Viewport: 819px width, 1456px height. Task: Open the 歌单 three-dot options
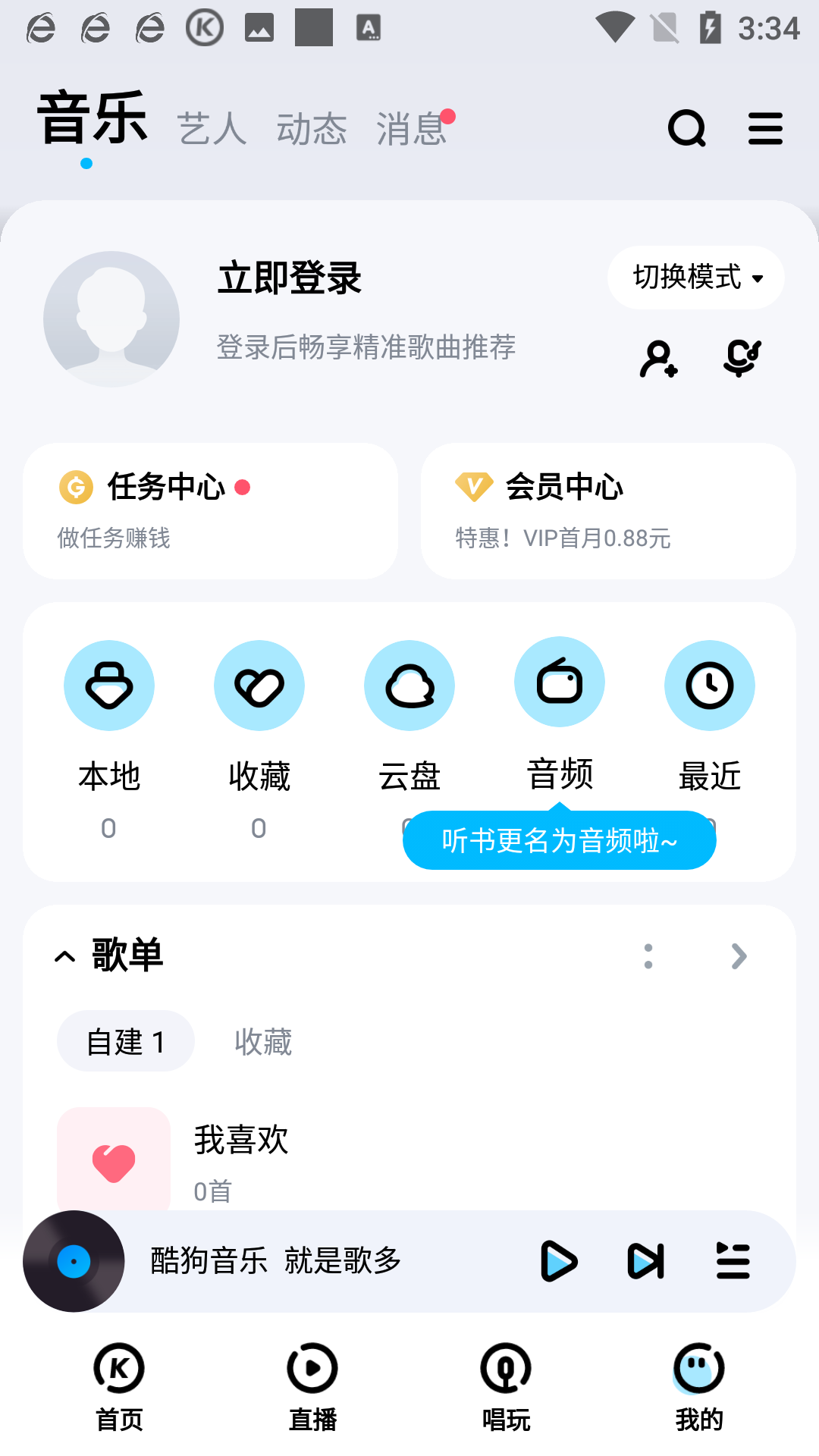[x=648, y=956]
